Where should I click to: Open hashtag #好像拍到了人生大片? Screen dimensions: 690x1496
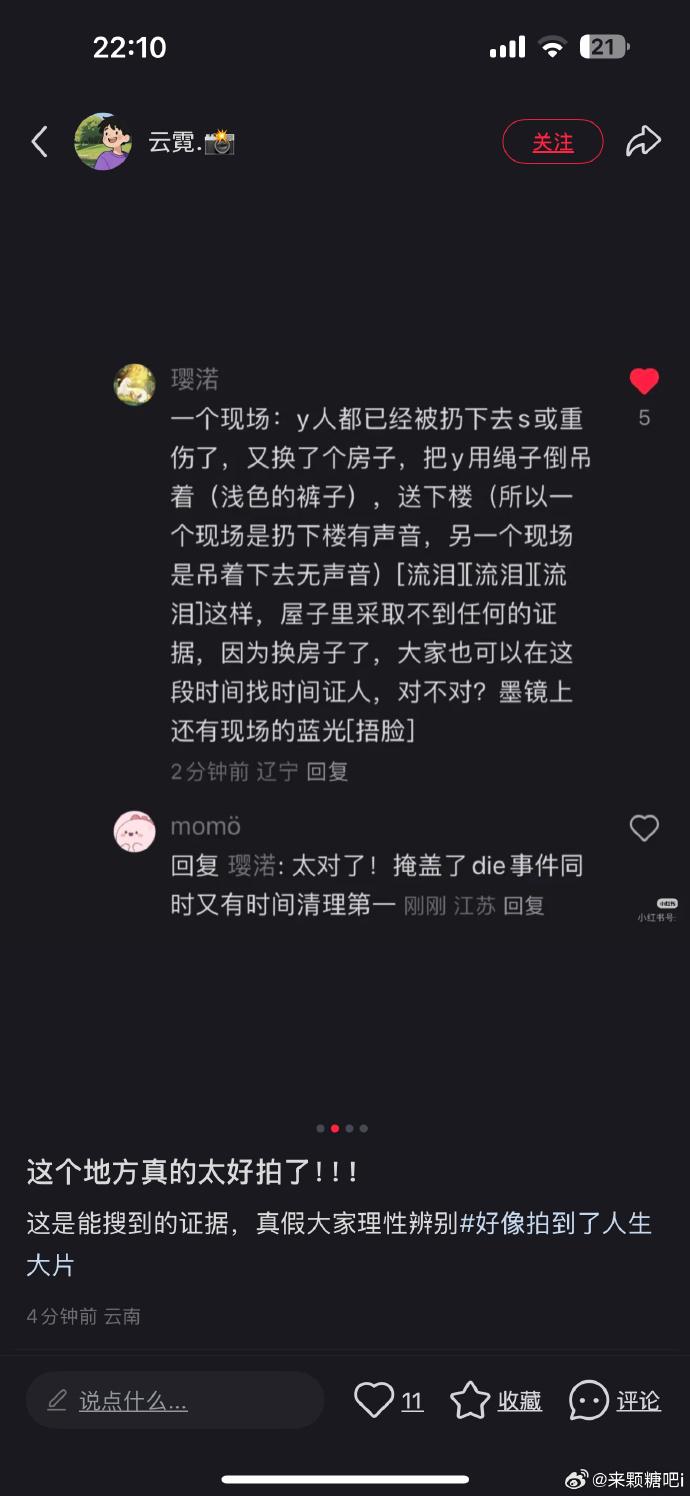[556, 1223]
